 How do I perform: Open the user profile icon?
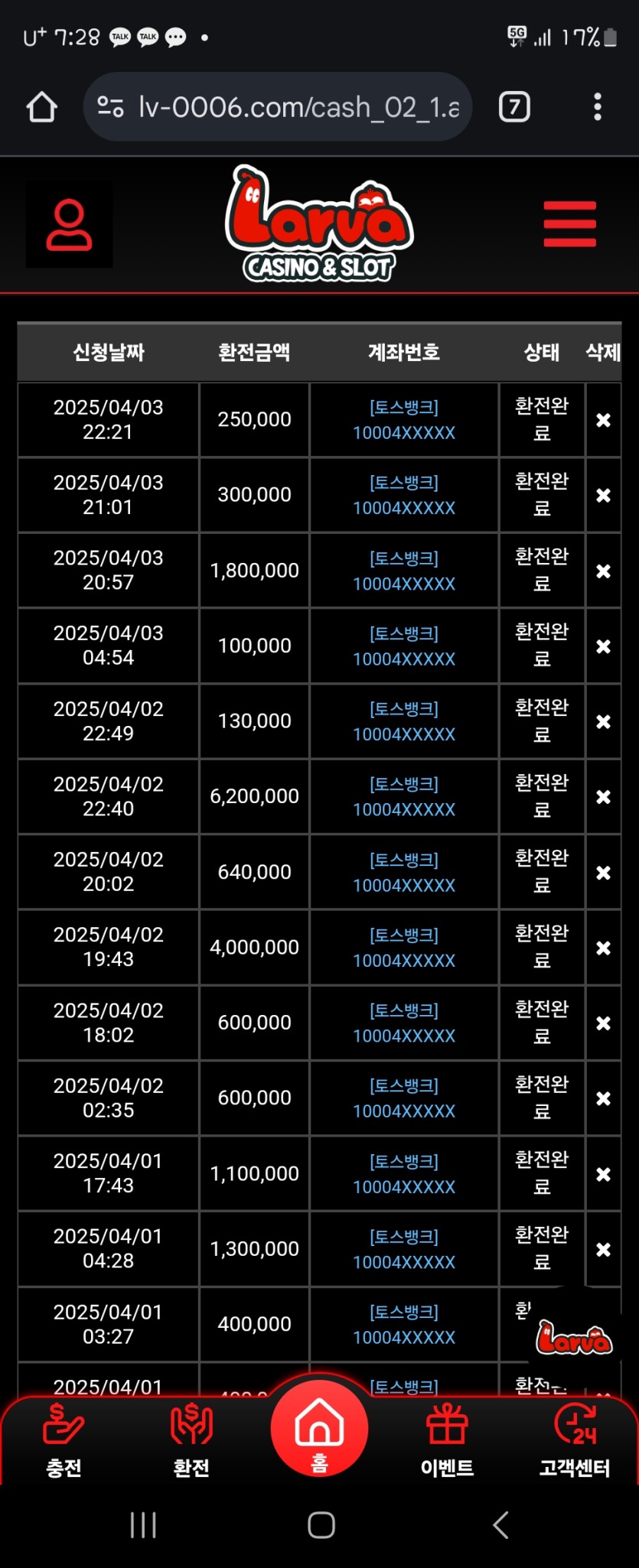[x=69, y=225]
